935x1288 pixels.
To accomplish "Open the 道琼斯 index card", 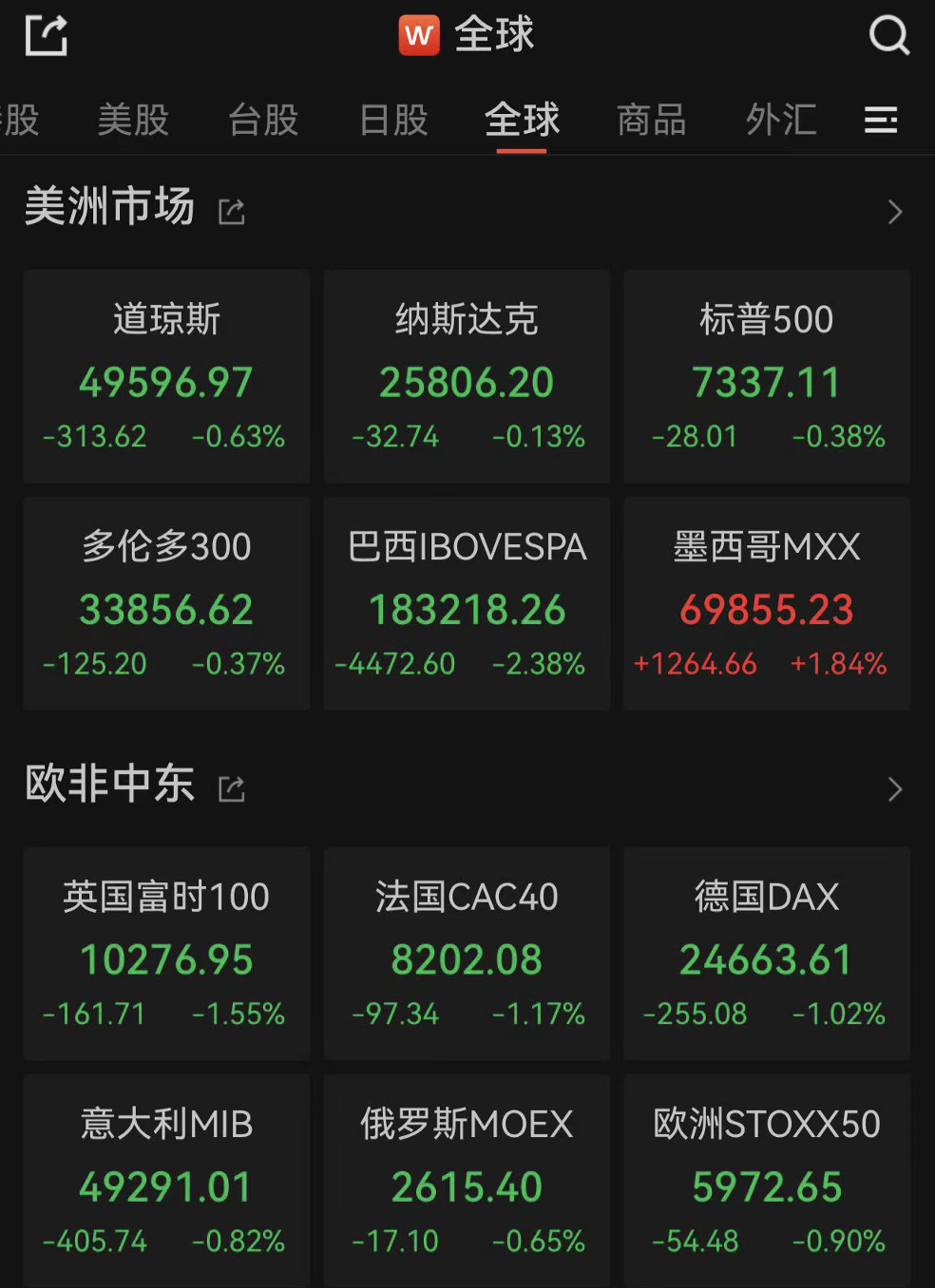I will coord(167,376).
